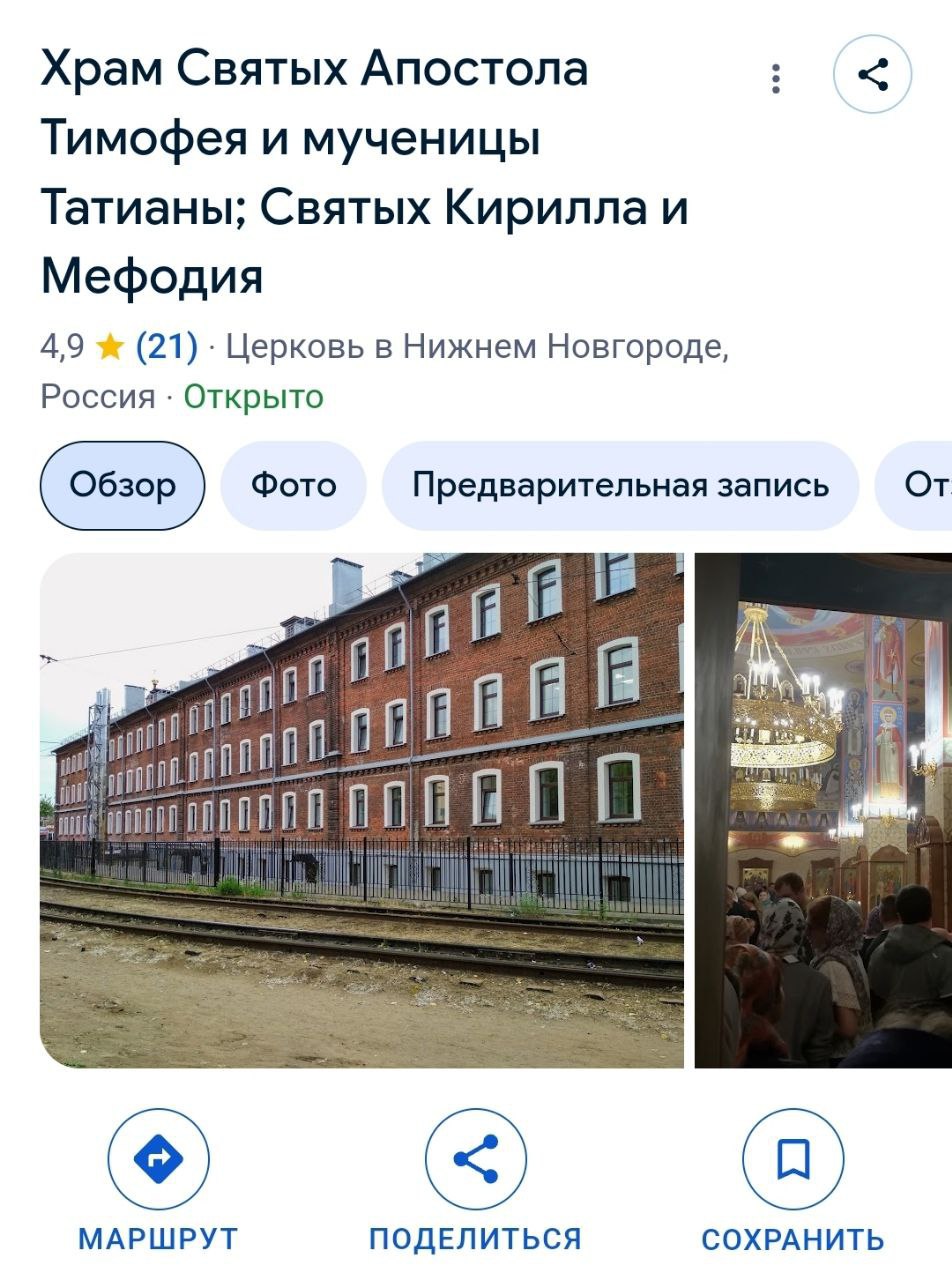Select the Обзор tab
This screenshot has height=1280, width=952.
point(122,486)
